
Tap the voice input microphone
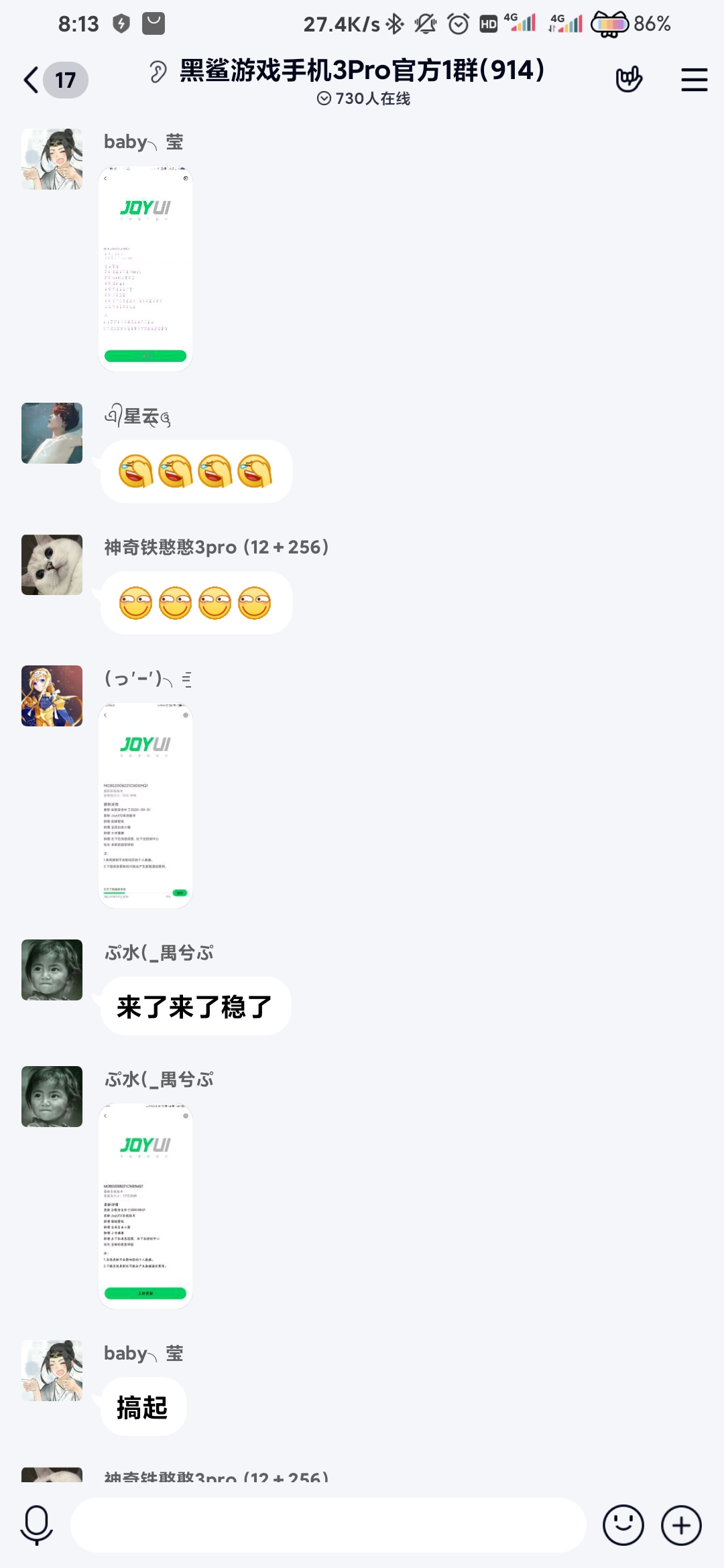click(x=36, y=1525)
